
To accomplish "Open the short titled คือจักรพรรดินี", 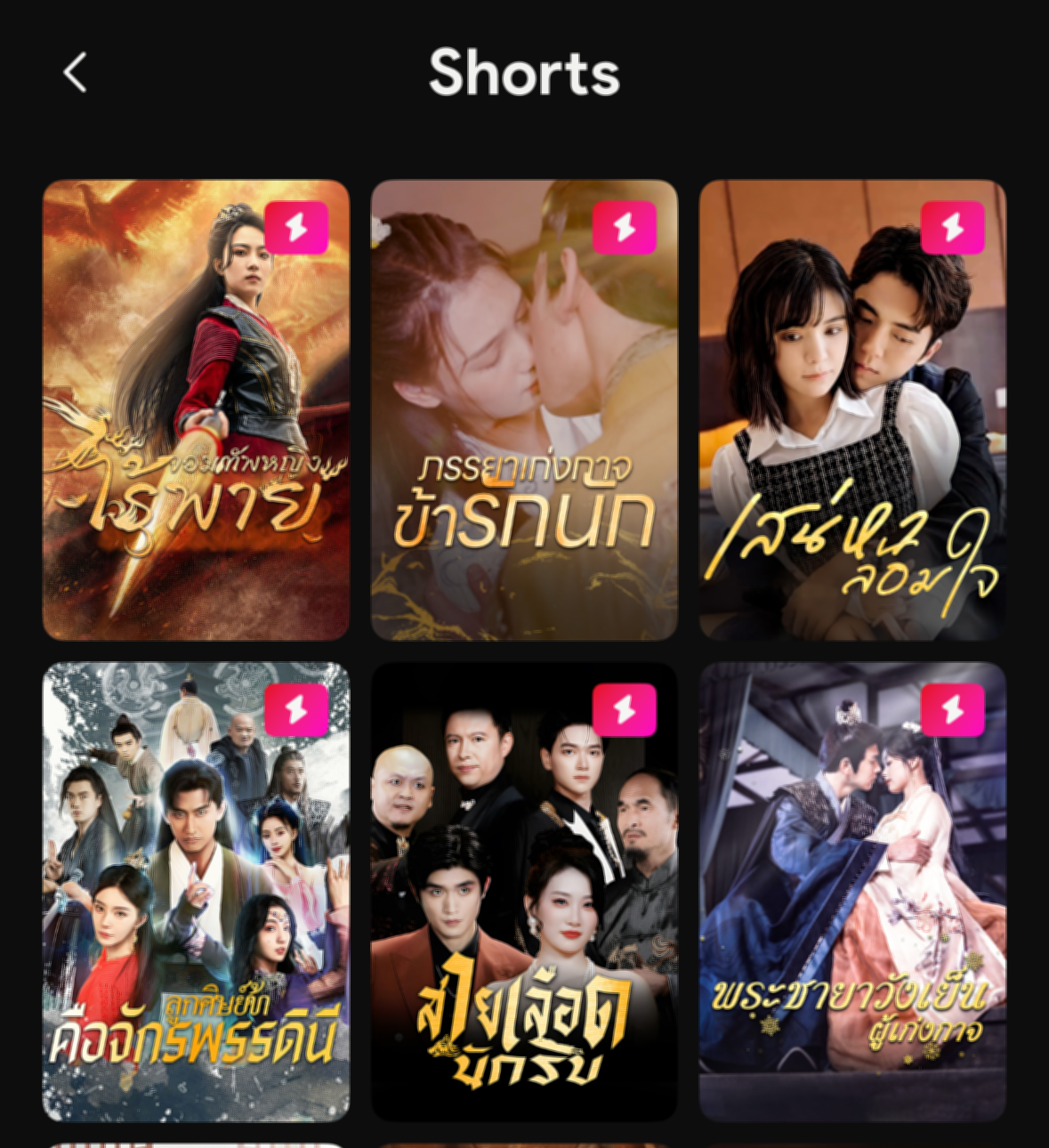I will [196, 891].
